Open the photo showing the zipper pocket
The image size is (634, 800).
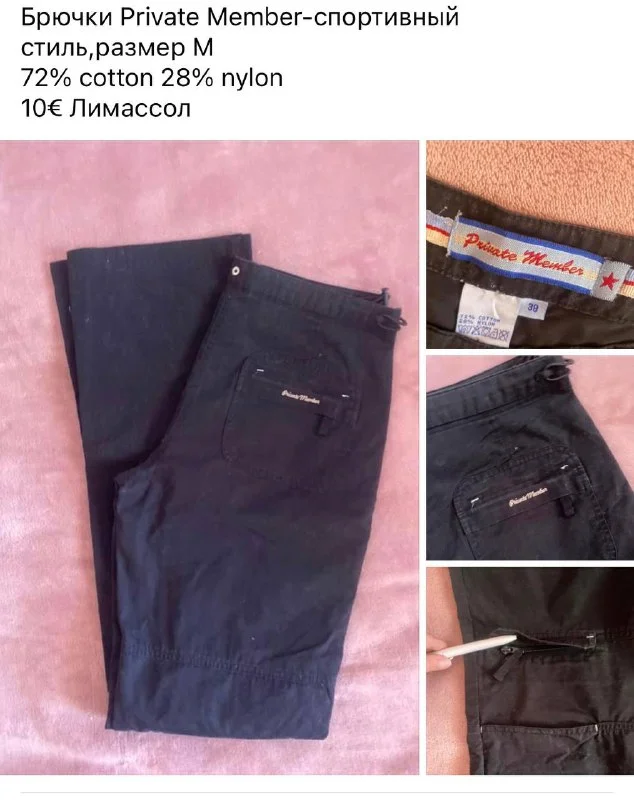pos(530,671)
